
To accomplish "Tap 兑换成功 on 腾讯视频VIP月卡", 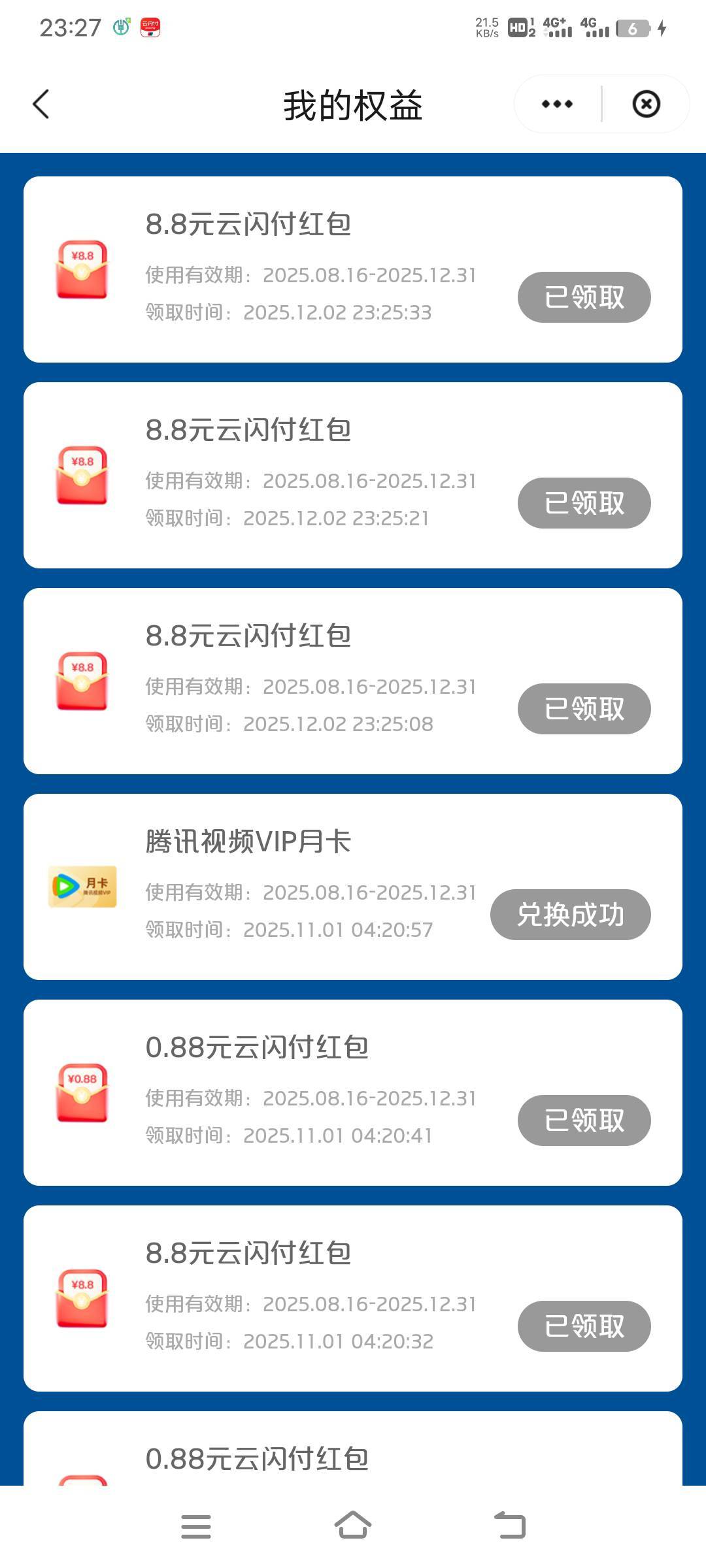I will (570, 915).
